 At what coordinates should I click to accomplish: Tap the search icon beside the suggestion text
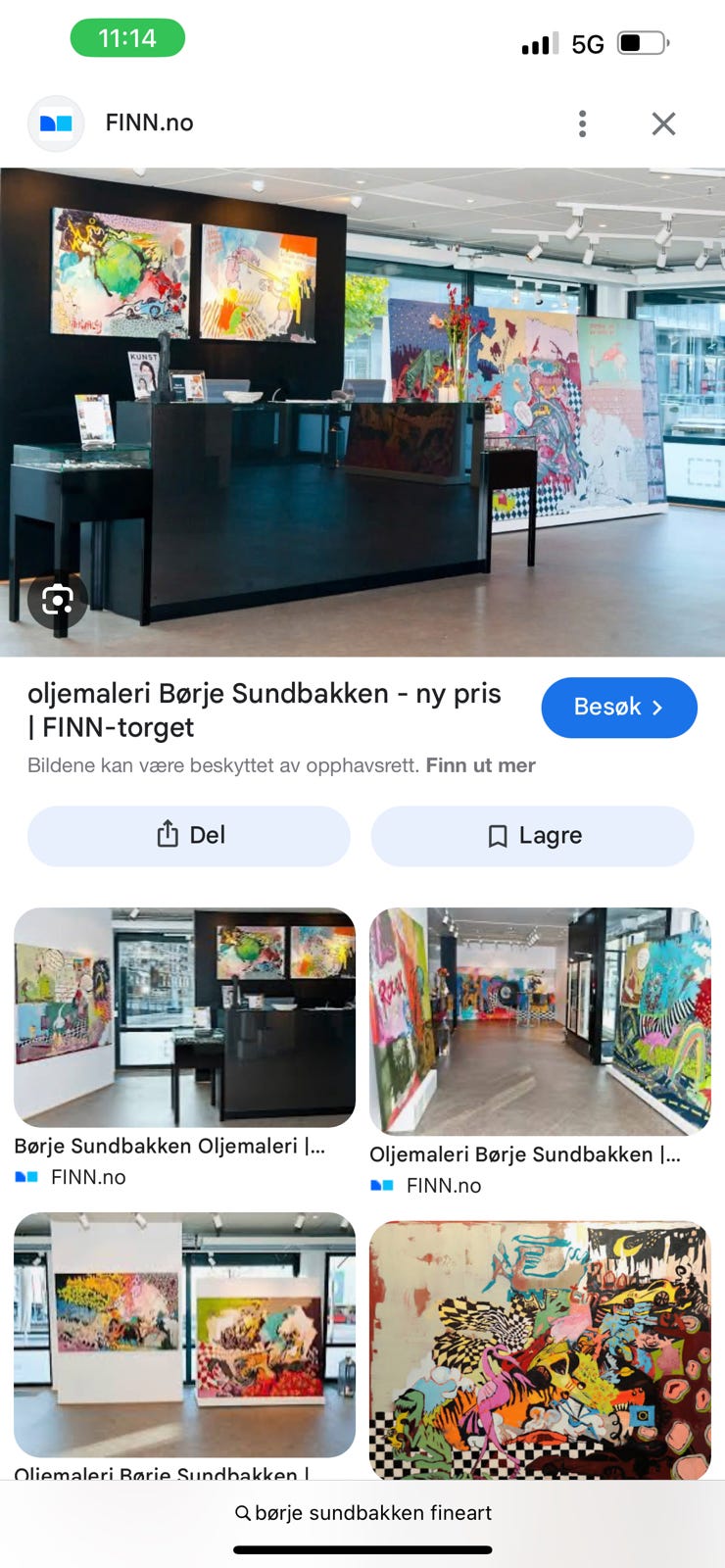coord(242,1512)
